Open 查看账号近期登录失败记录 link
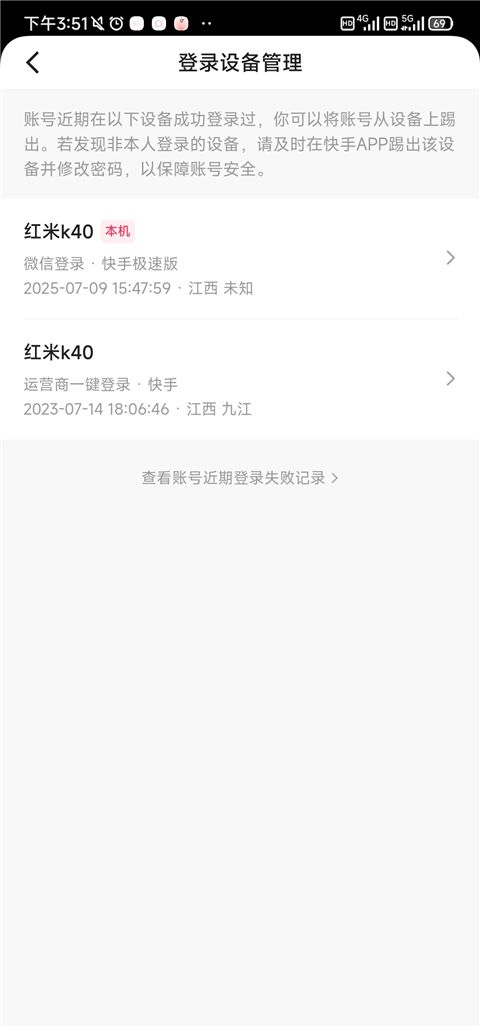The image size is (480, 1026). (x=240, y=478)
